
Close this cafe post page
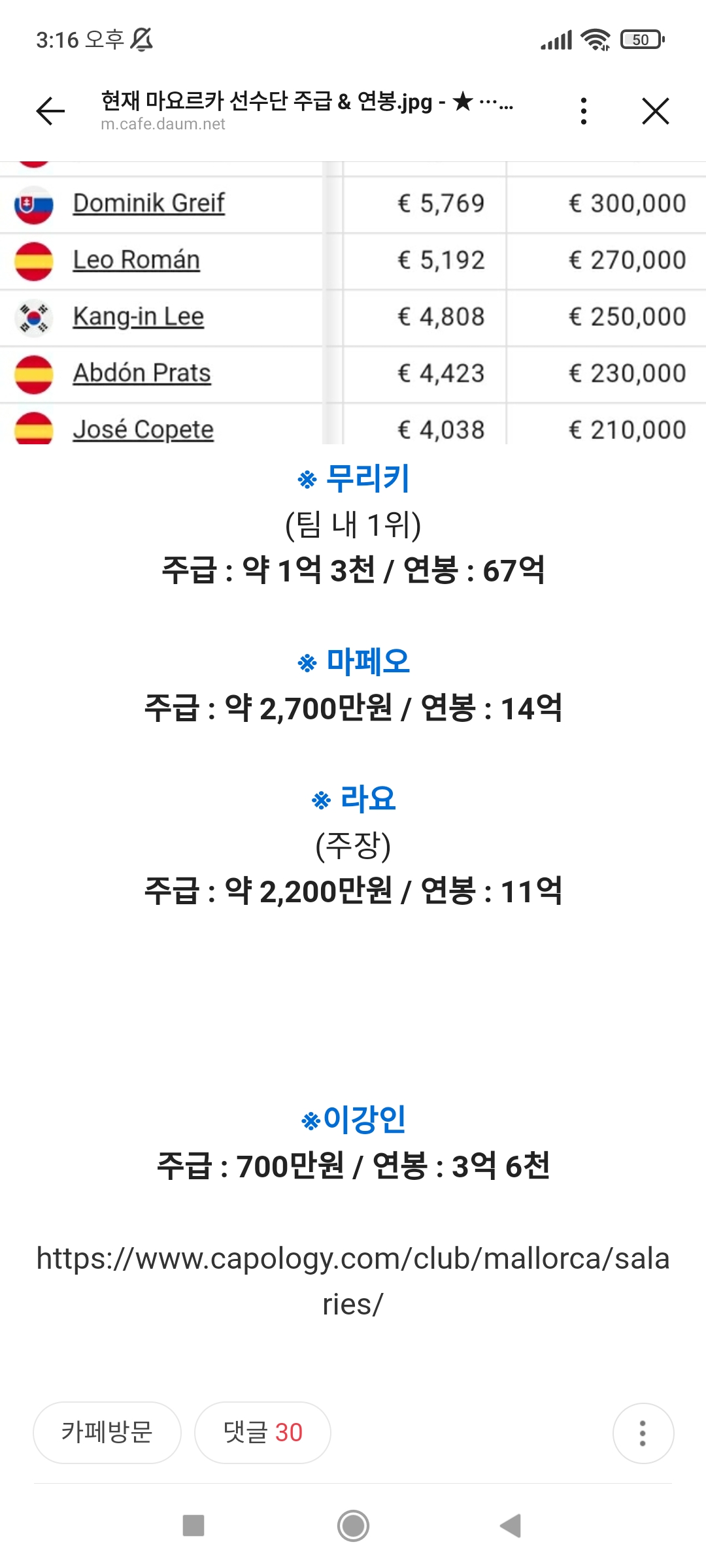point(655,110)
